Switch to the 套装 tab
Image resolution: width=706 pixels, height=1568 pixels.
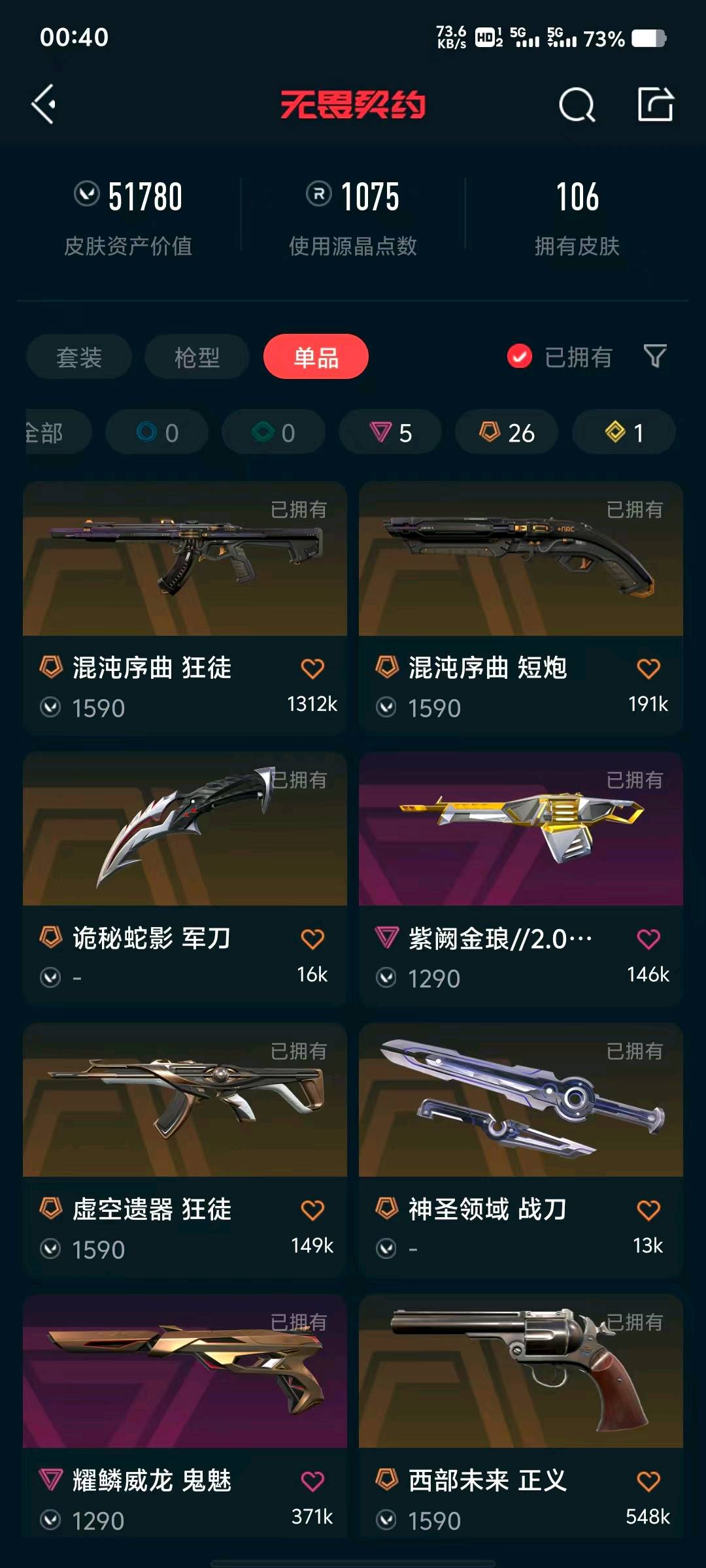coord(79,357)
